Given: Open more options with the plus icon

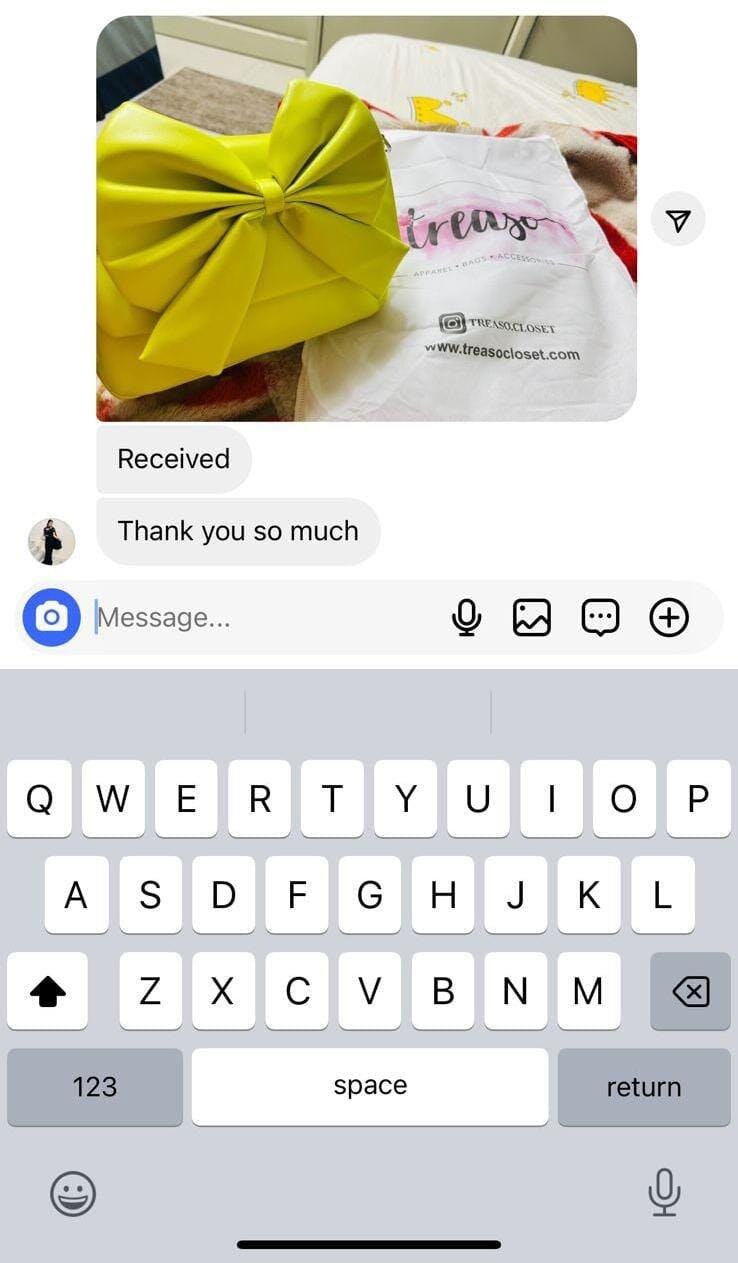Looking at the screenshot, I should [x=669, y=618].
